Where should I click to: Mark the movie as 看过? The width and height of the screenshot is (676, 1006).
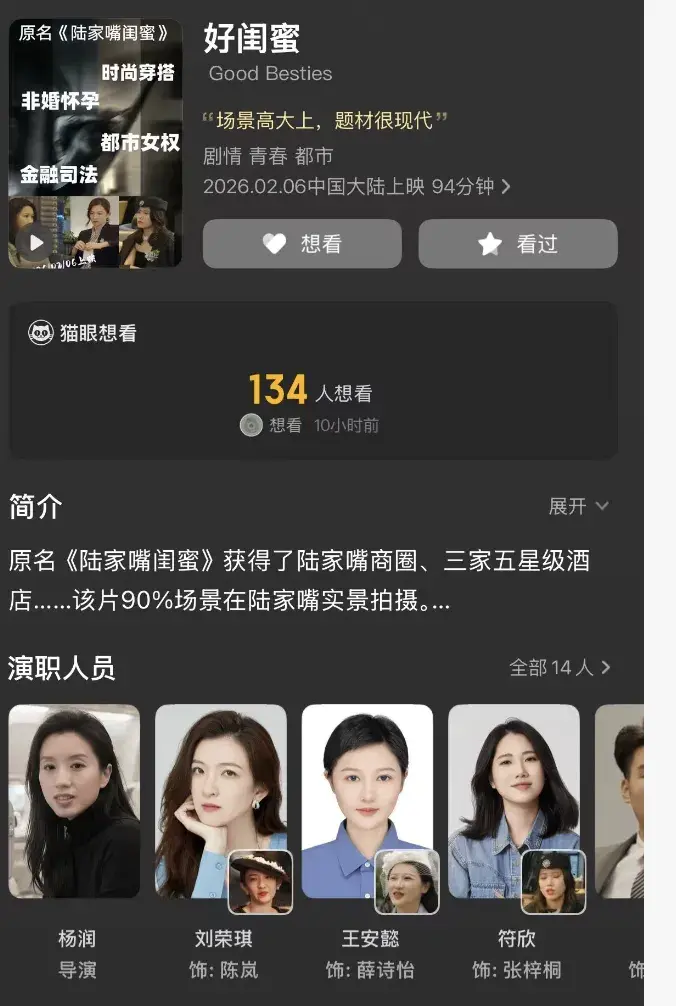[x=517, y=244]
